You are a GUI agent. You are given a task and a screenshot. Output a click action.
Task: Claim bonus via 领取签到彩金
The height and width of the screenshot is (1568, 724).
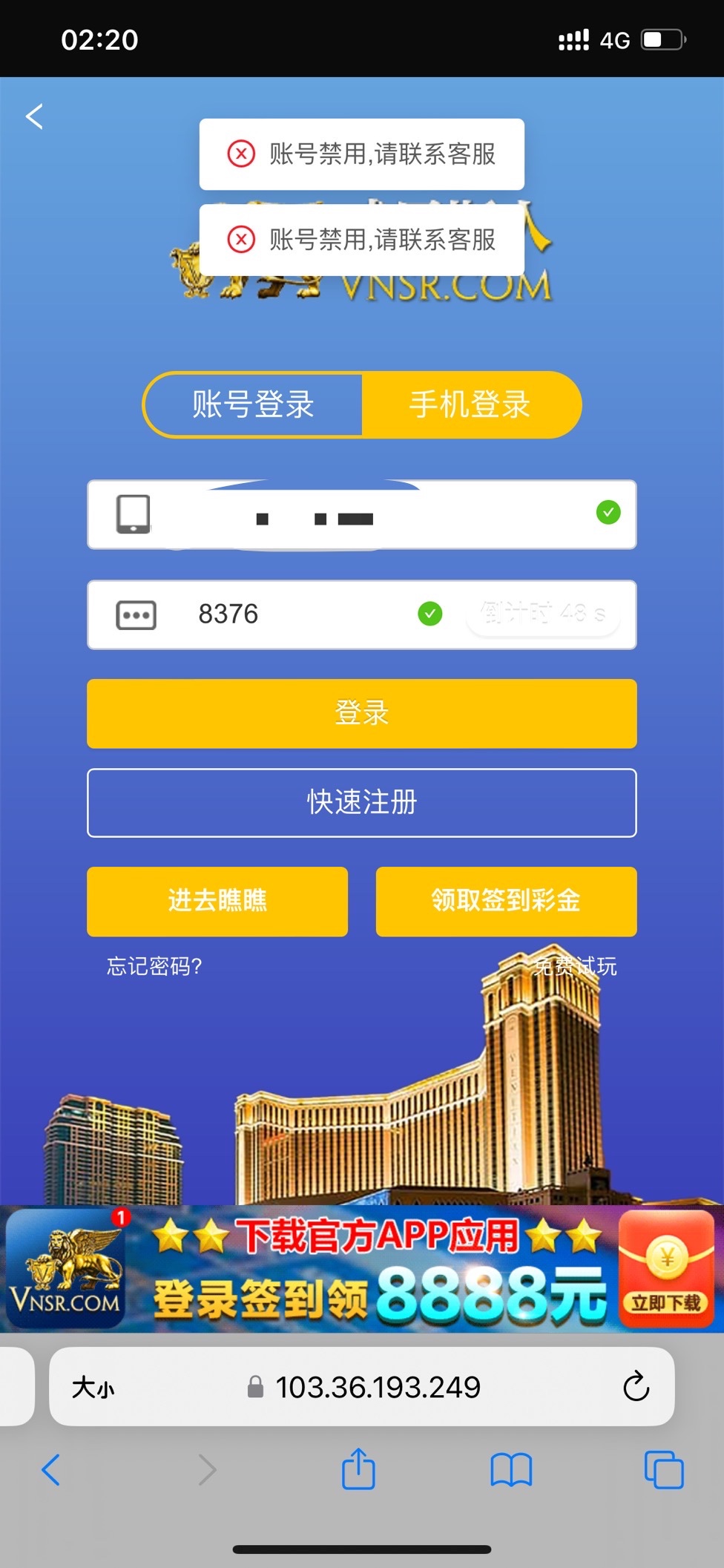click(506, 901)
